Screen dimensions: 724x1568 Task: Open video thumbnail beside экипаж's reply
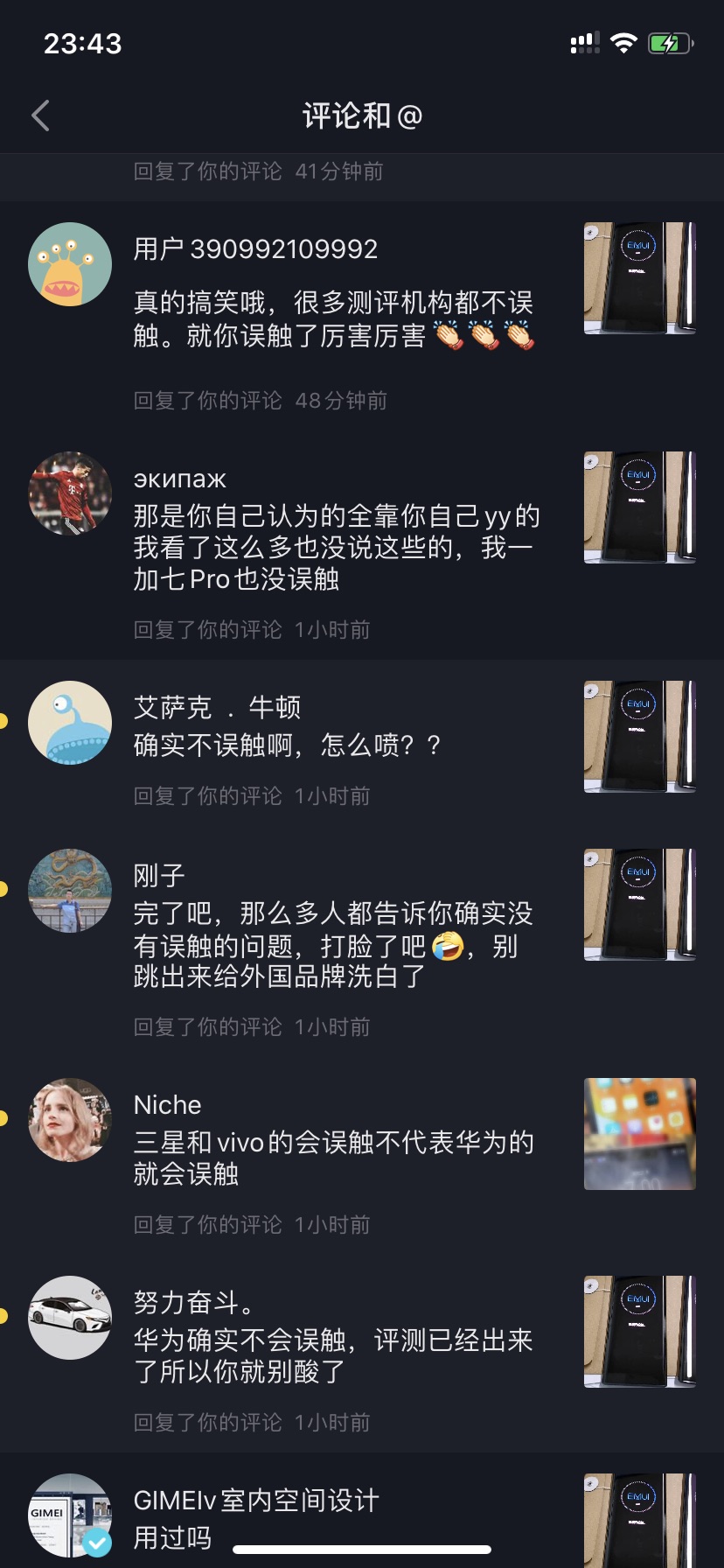click(x=640, y=507)
